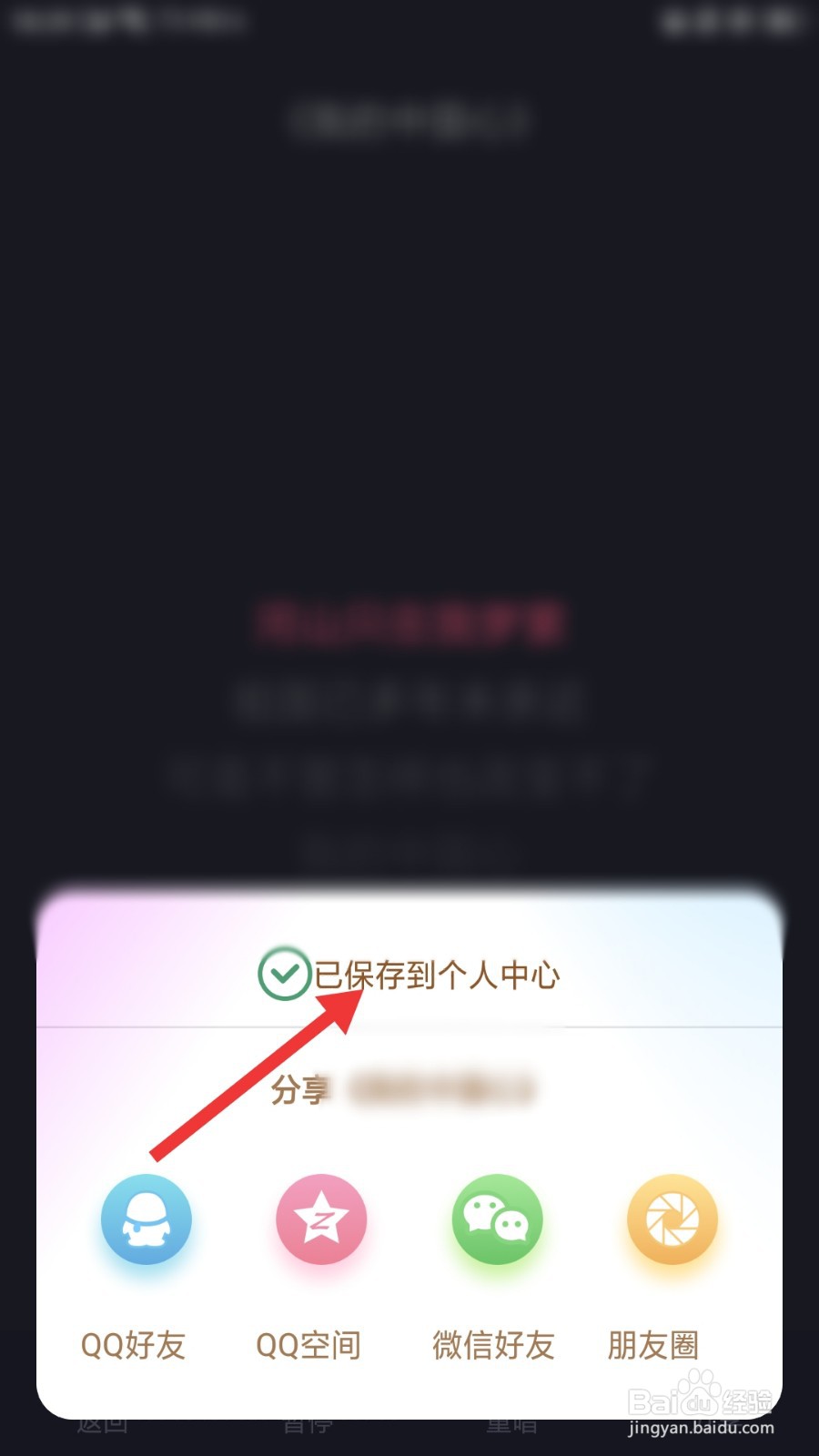
Task: Choose the green WeChat chat-bubbles icon
Action: (x=496, y=1219)
